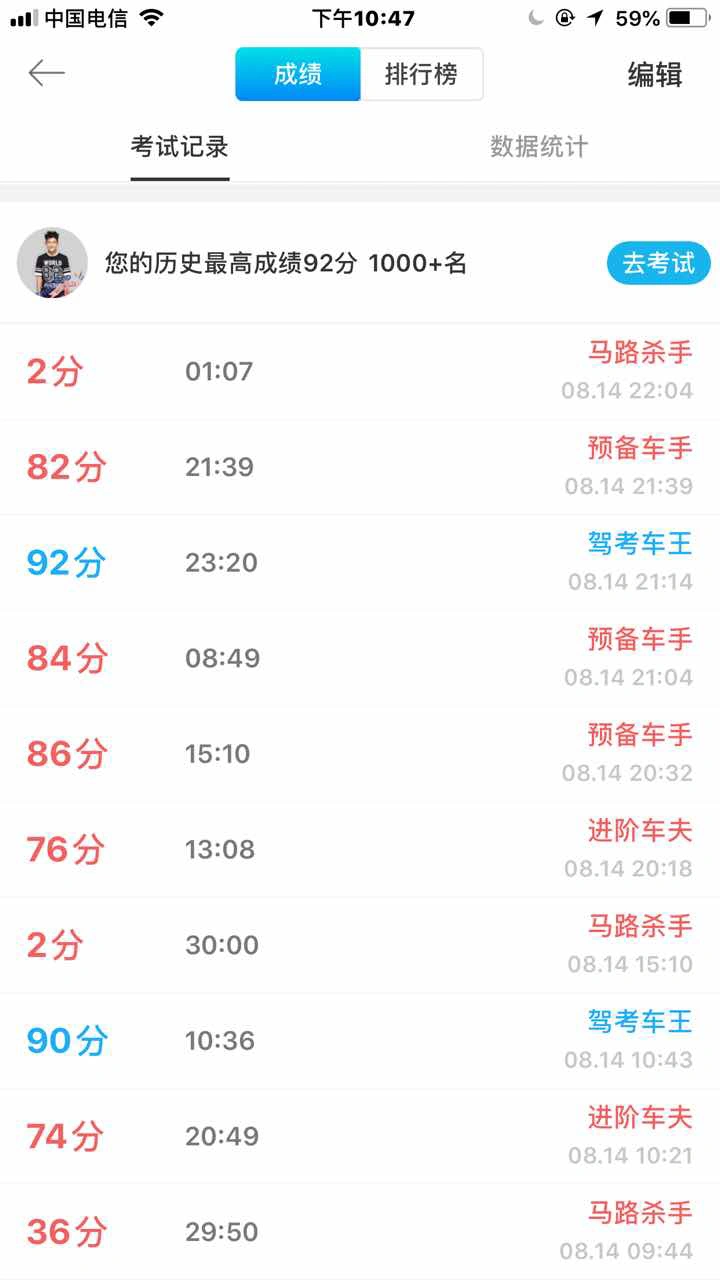Switch to the 数据统计 tab
The height and width of the screenshot is (1280, 720).
[539, 147]
